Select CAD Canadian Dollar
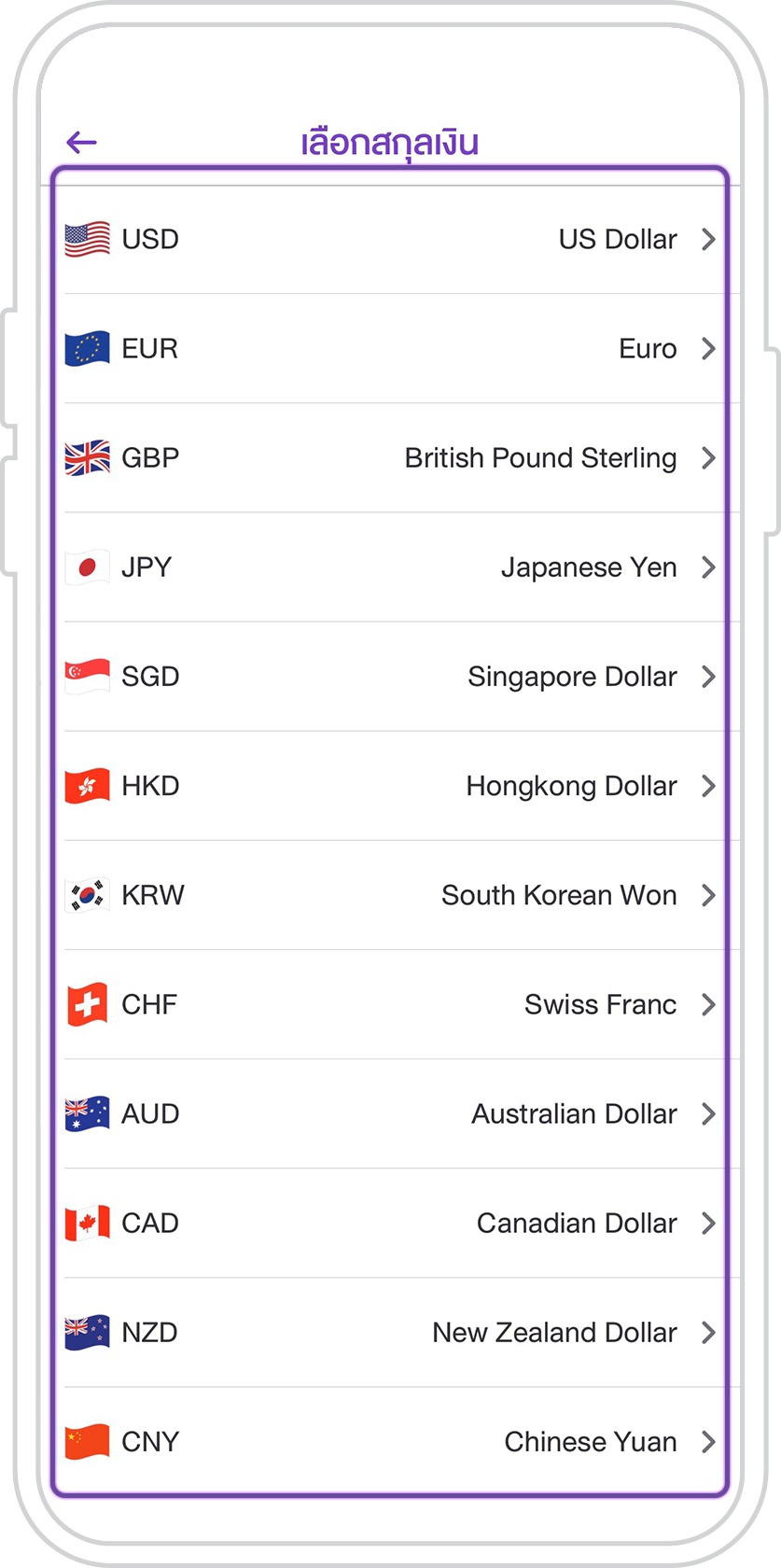This screenshot has width=781, height=1568. 390,1223
